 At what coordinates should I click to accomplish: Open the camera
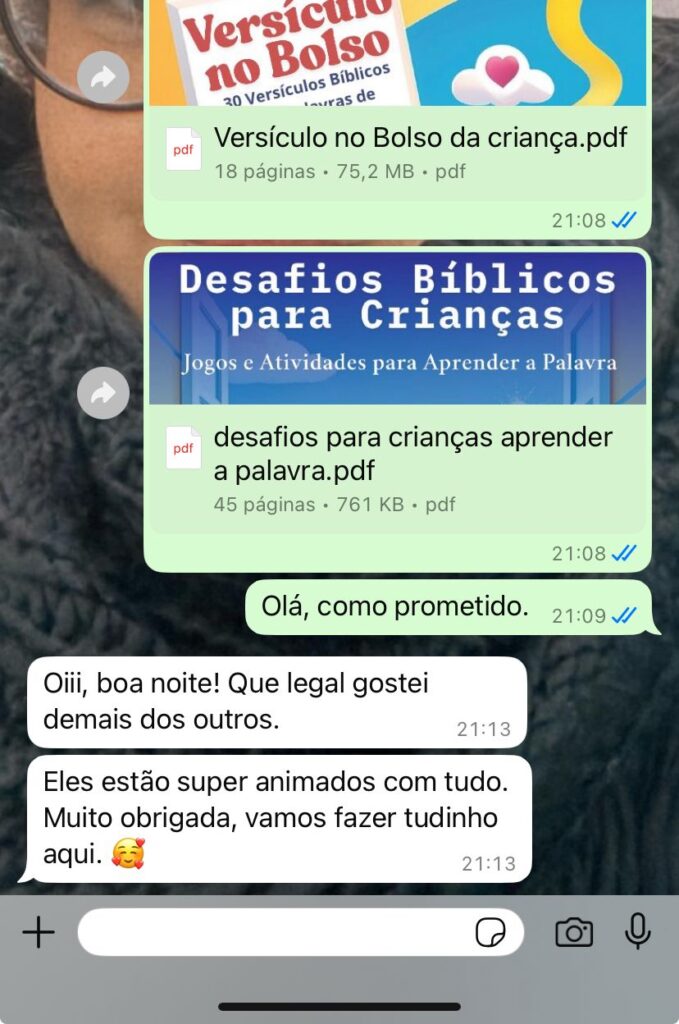574,933
